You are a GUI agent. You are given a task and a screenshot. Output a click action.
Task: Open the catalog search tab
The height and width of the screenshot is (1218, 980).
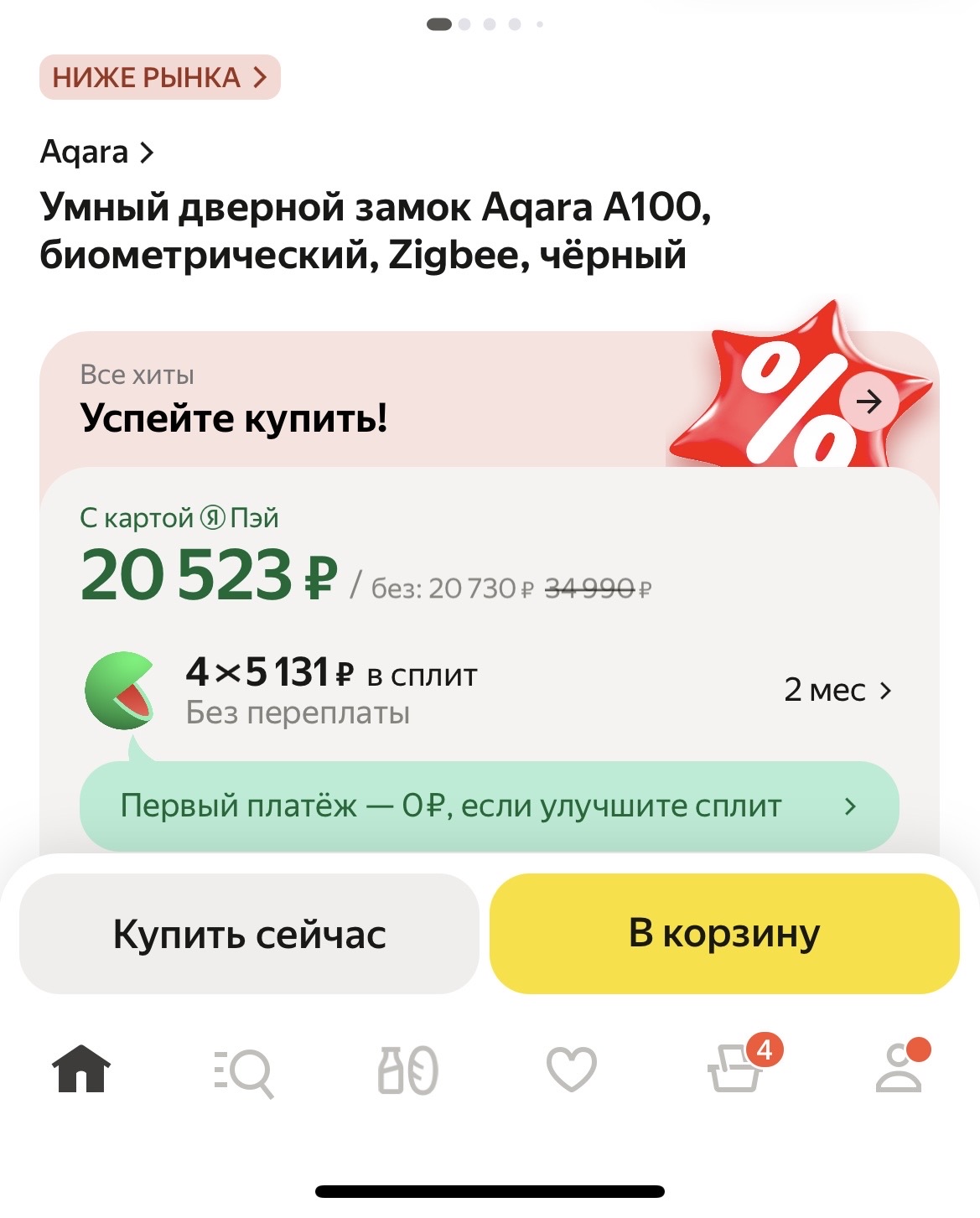(244, 1070)
